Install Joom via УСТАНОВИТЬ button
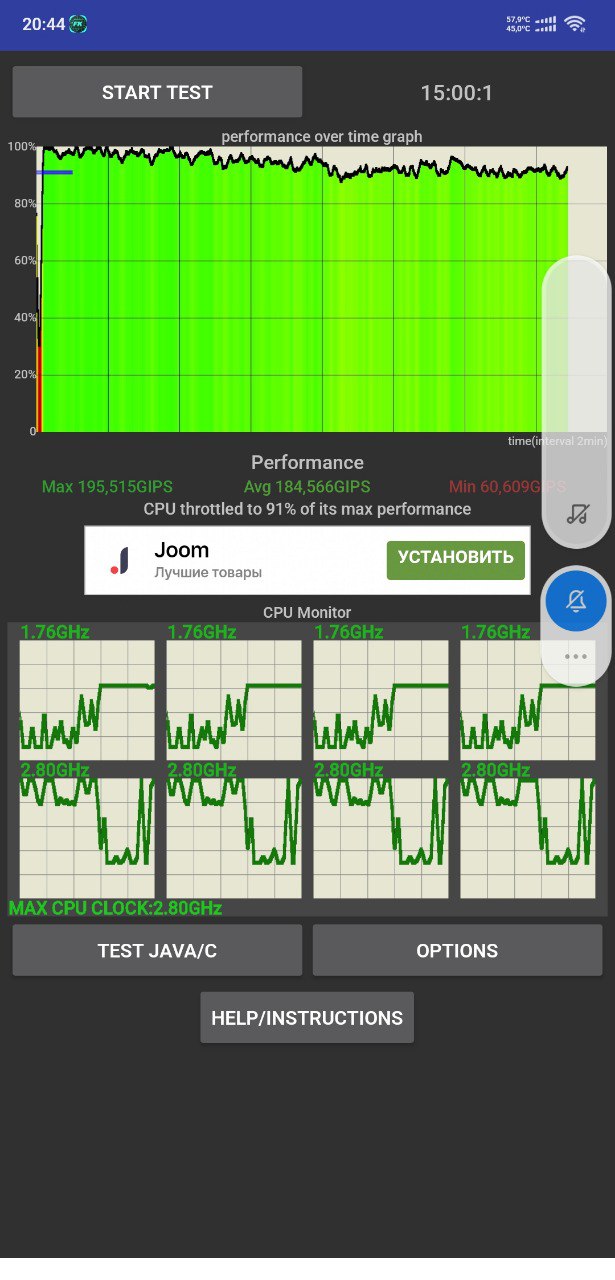Image resolution: width=615 pixels, height=1280 pixels. coord(456,559)
